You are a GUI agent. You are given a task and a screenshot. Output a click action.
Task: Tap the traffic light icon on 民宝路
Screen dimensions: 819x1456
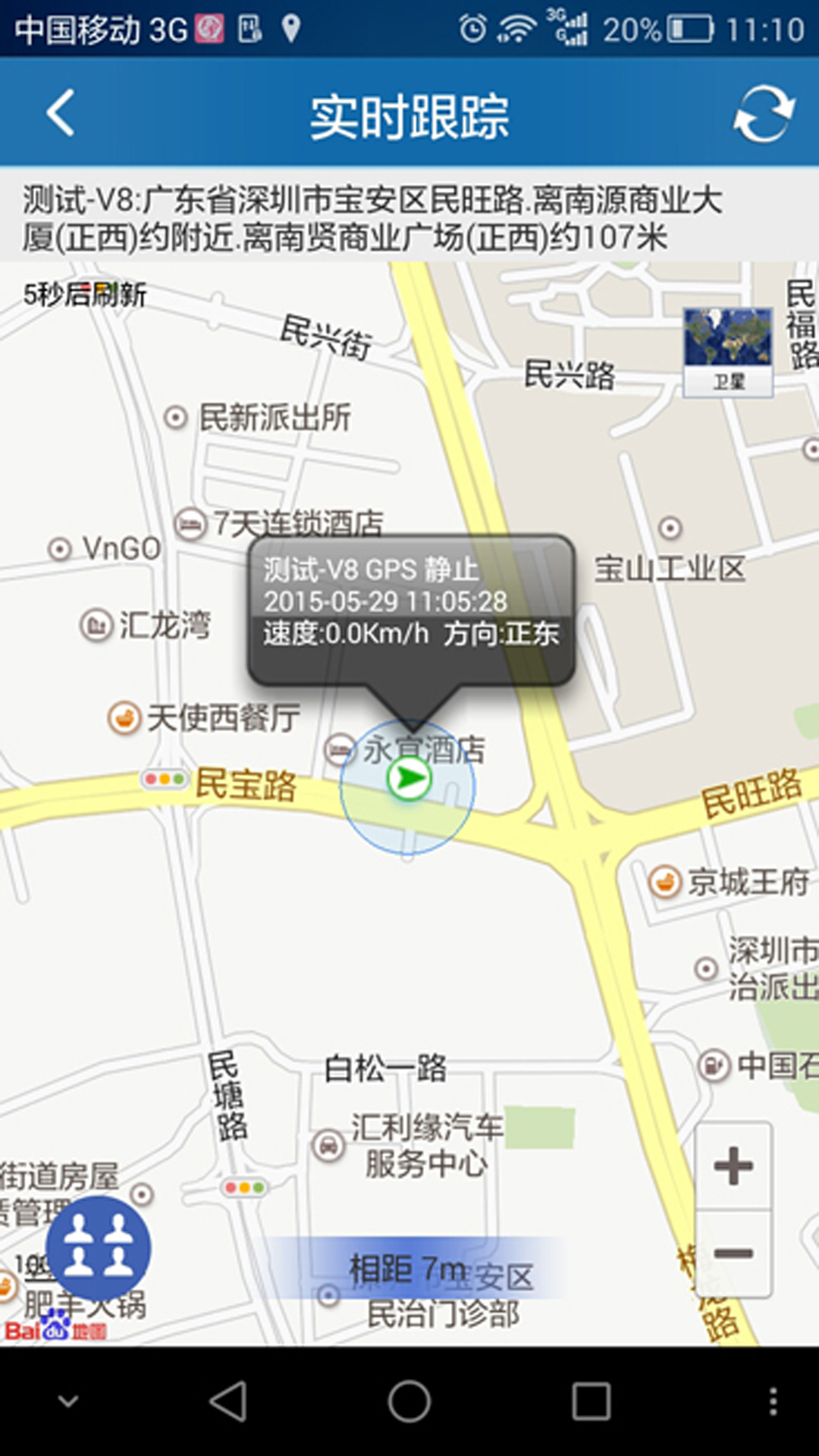tap(163, 777)
